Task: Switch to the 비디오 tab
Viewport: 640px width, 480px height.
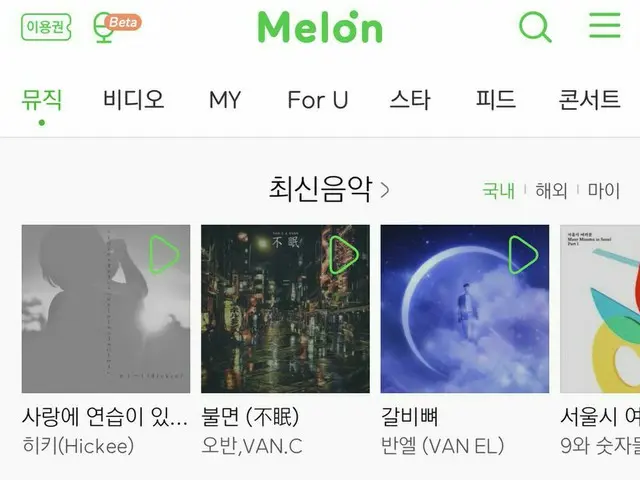Action: coord(133,100)
